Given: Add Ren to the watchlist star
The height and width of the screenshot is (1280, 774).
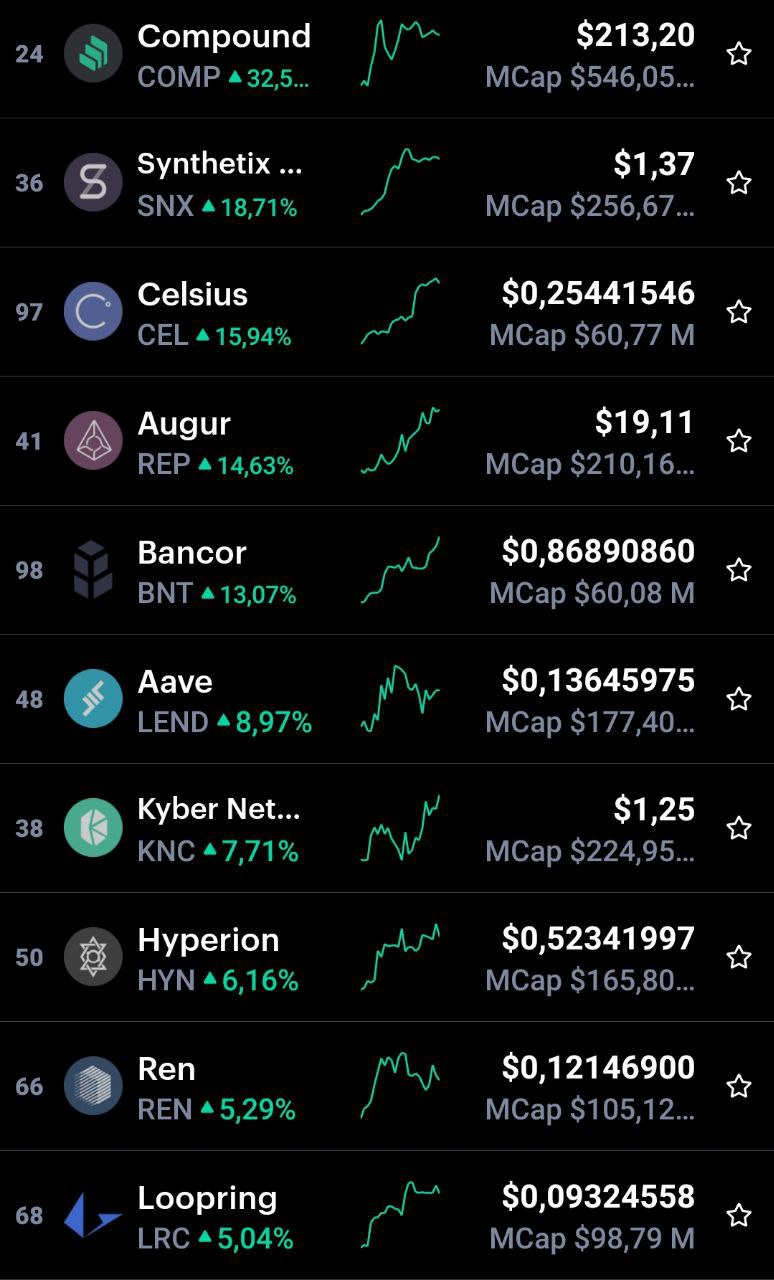Looking at the screenshot, I should tap(739, 1086).
